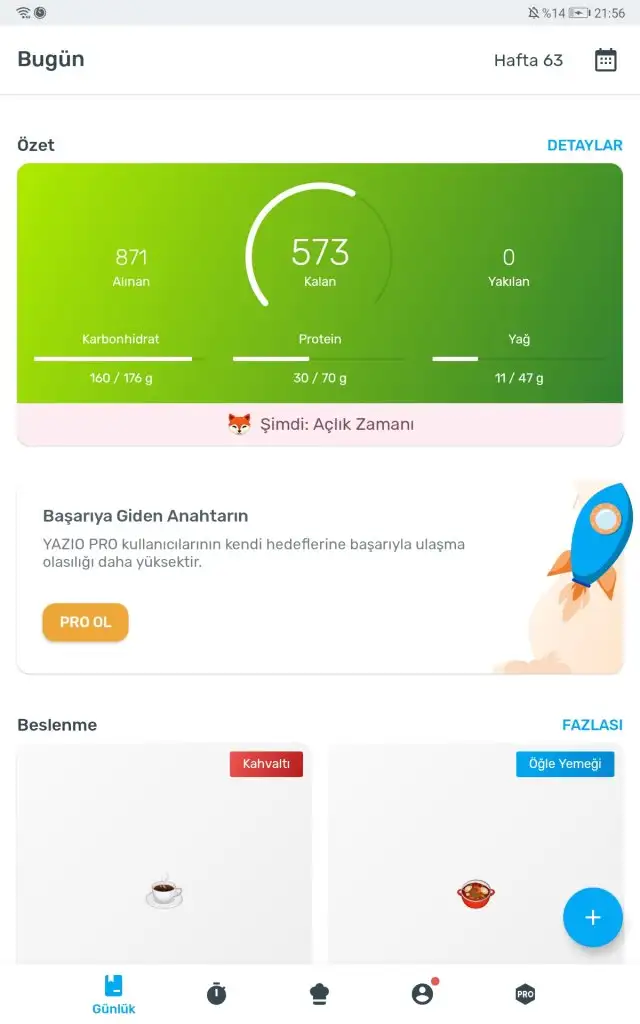Add a new entry with plus button

592,917
